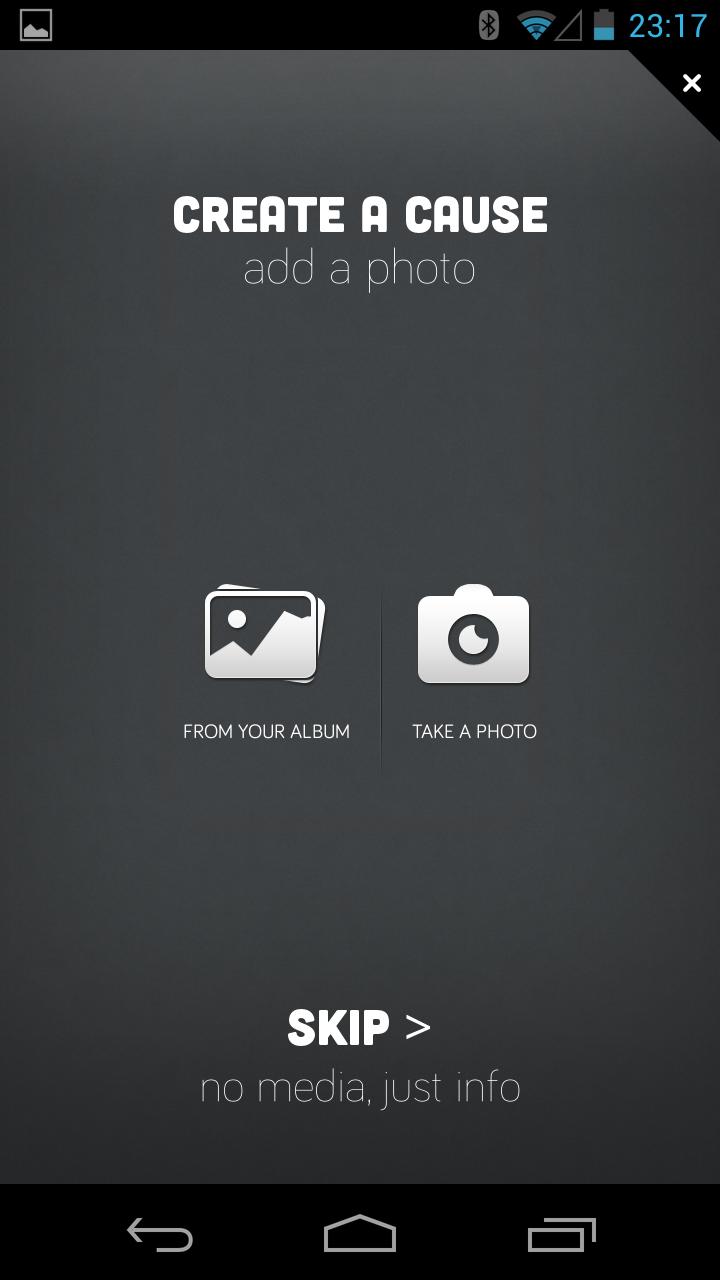The height and width of the screenshot is (1280, 720).
Task: Close the Create a Cause screen
Action: click(691, 83)
